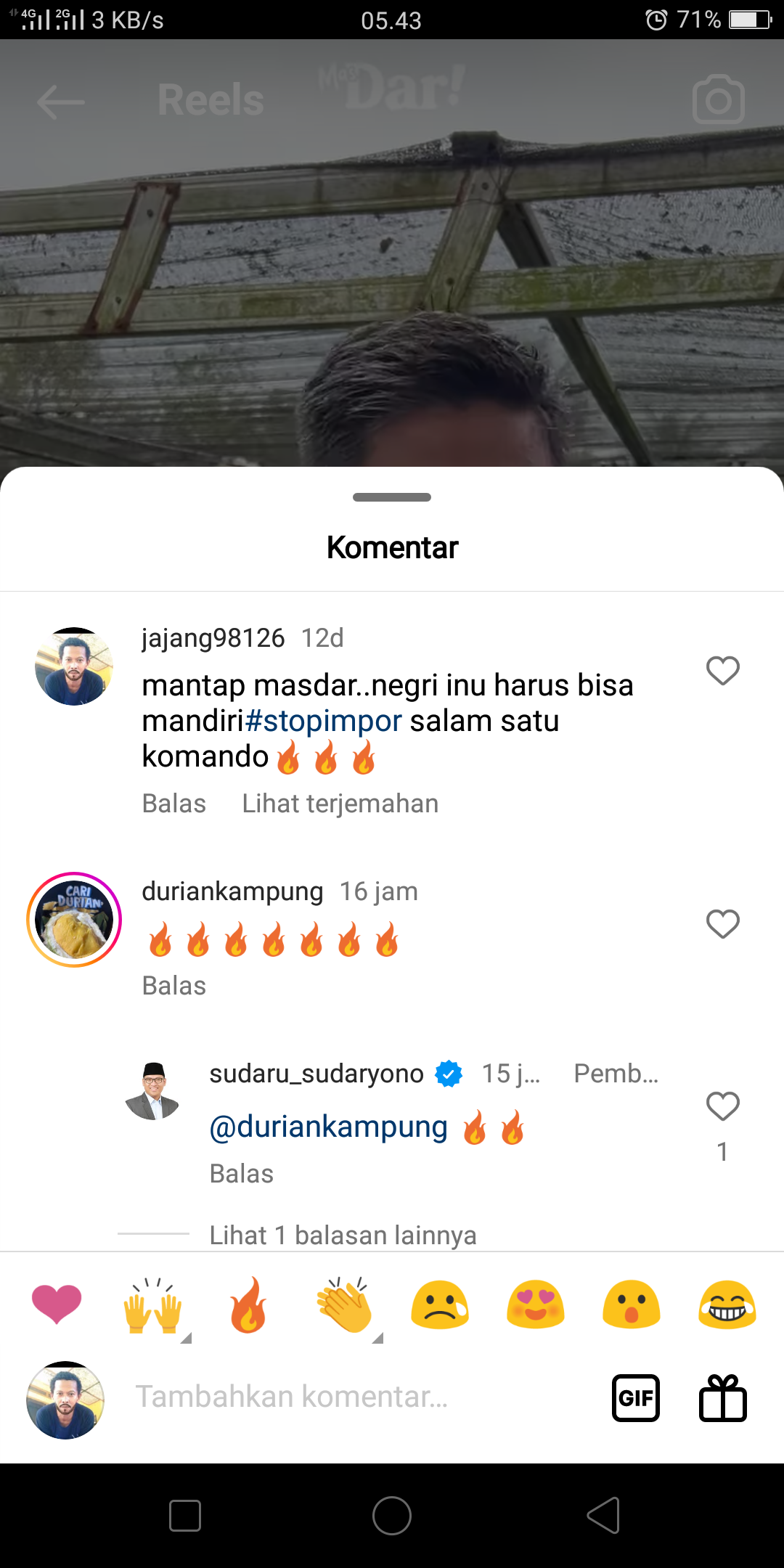
Task: Like duriankampung's fire emoji comment
Action: tap(722, 924)
